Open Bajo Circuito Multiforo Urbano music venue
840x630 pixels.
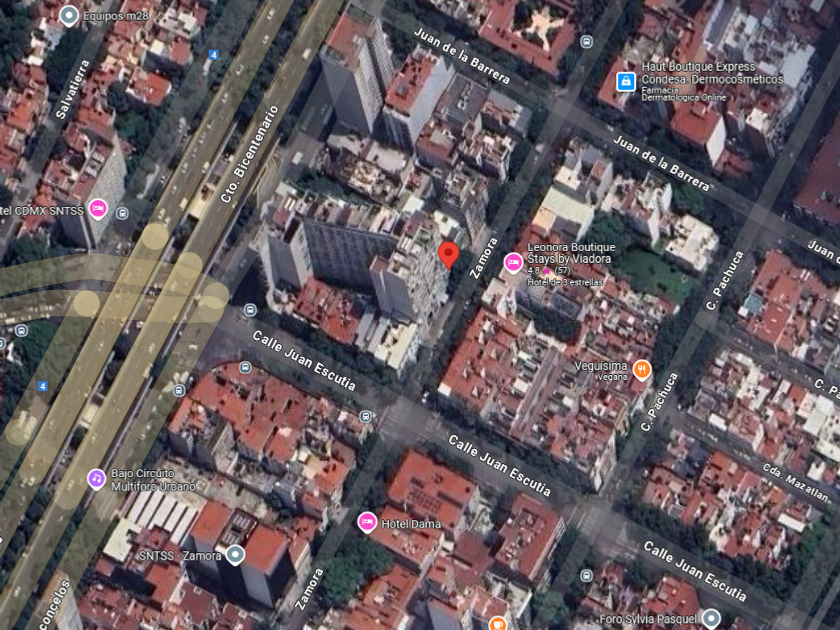tap(96, 478)
